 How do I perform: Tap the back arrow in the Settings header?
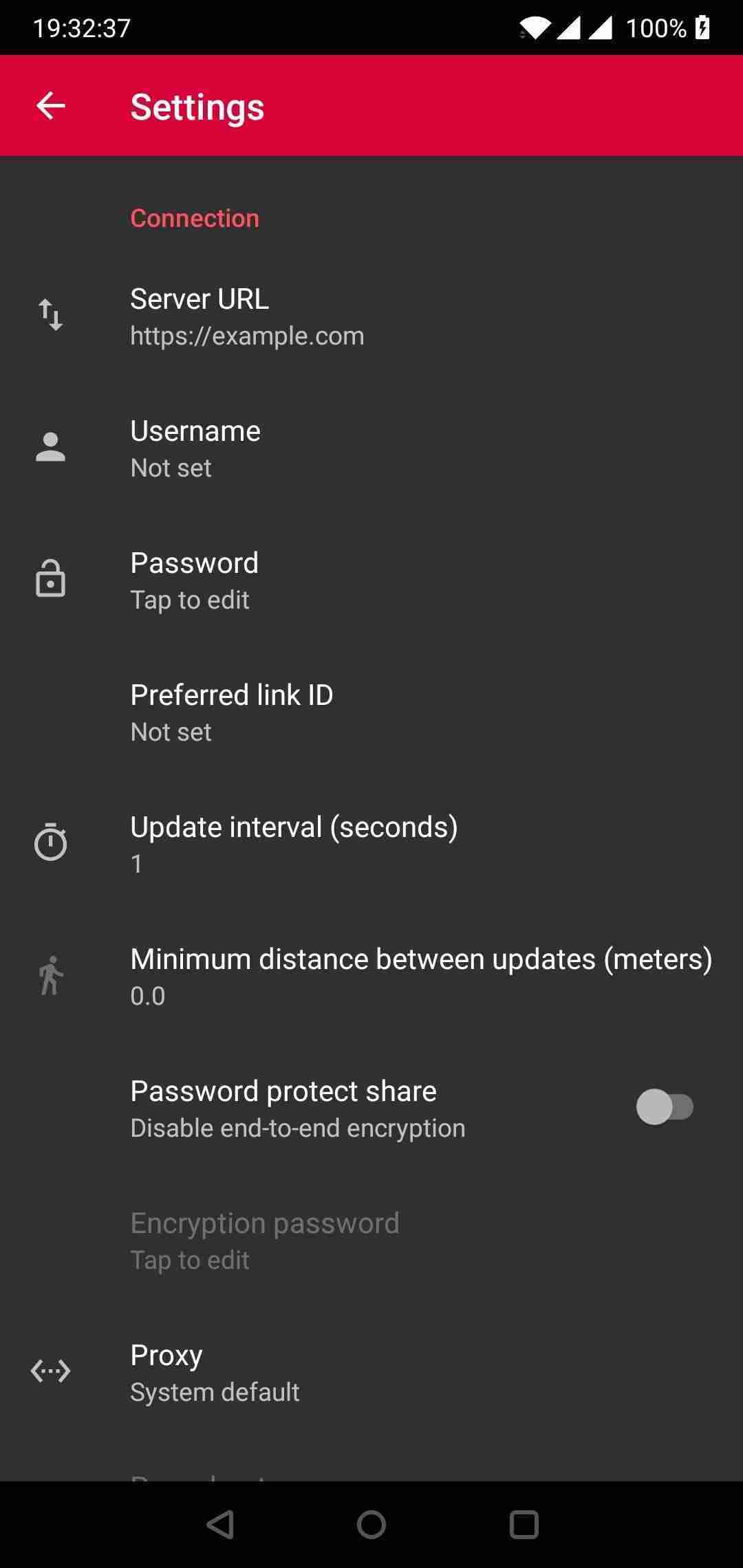point(50,106)
